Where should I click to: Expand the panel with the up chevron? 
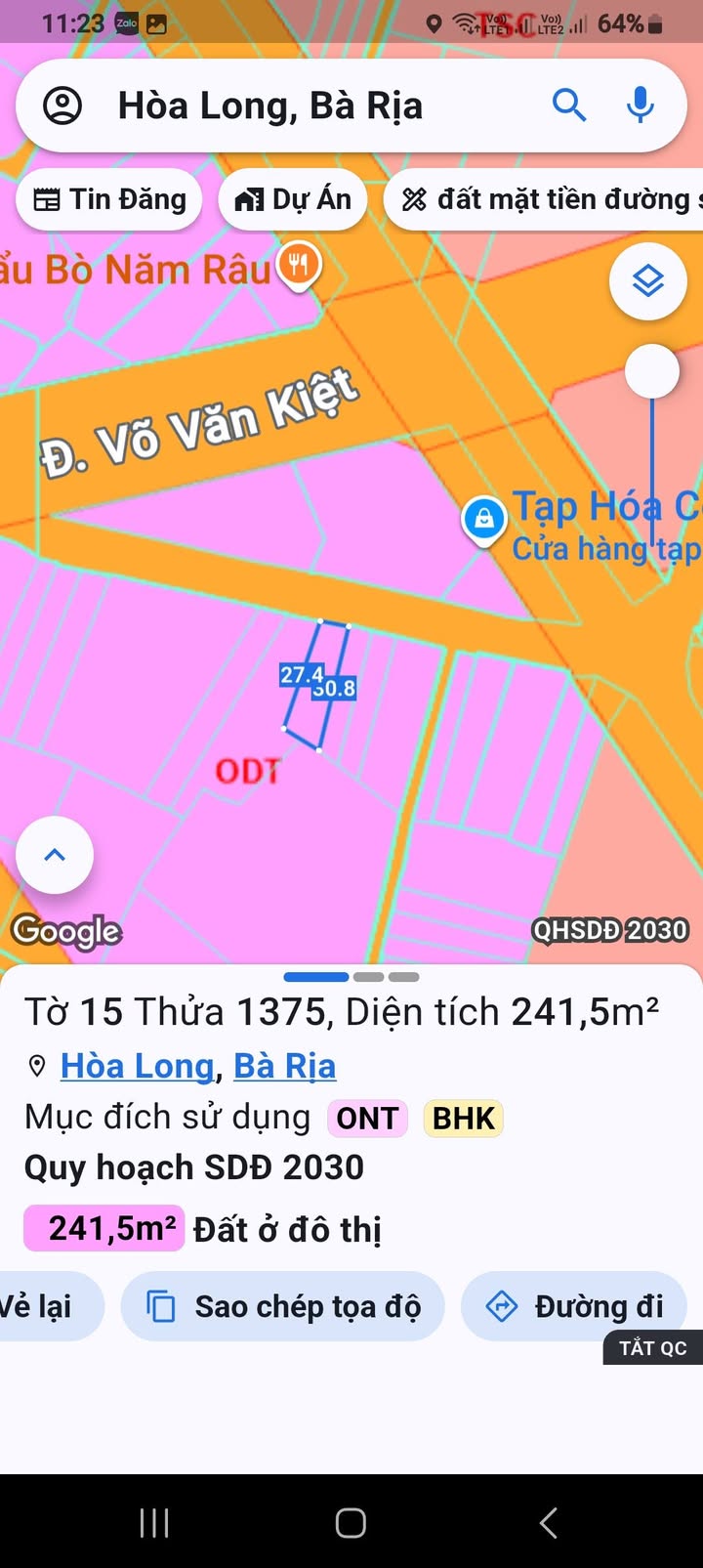tap(55, 855)
